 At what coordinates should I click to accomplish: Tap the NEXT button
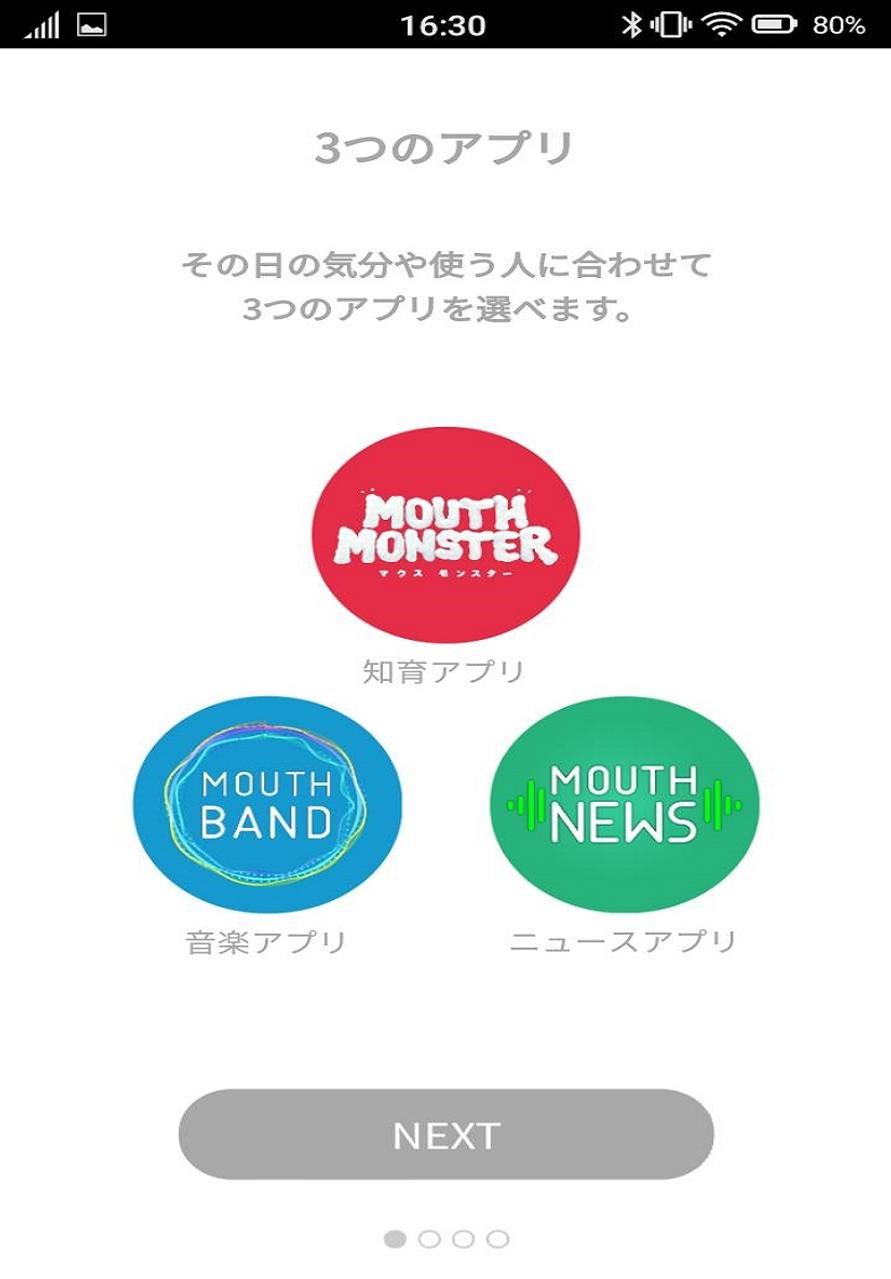click(x=446, y=1135)
